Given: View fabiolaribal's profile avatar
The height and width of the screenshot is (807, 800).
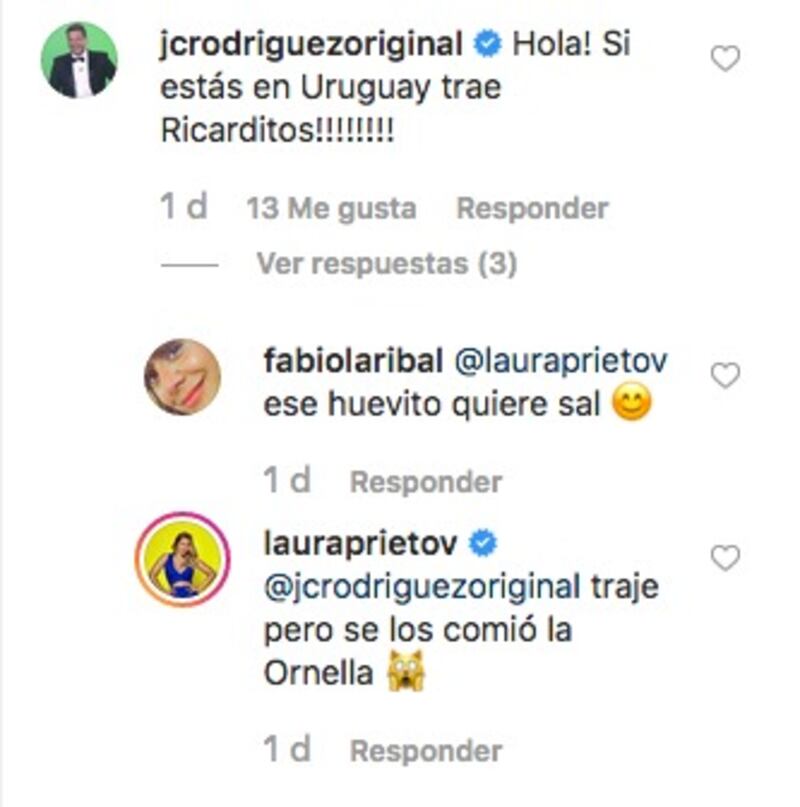Looking at the screenshot, I should tap(182, 376).
